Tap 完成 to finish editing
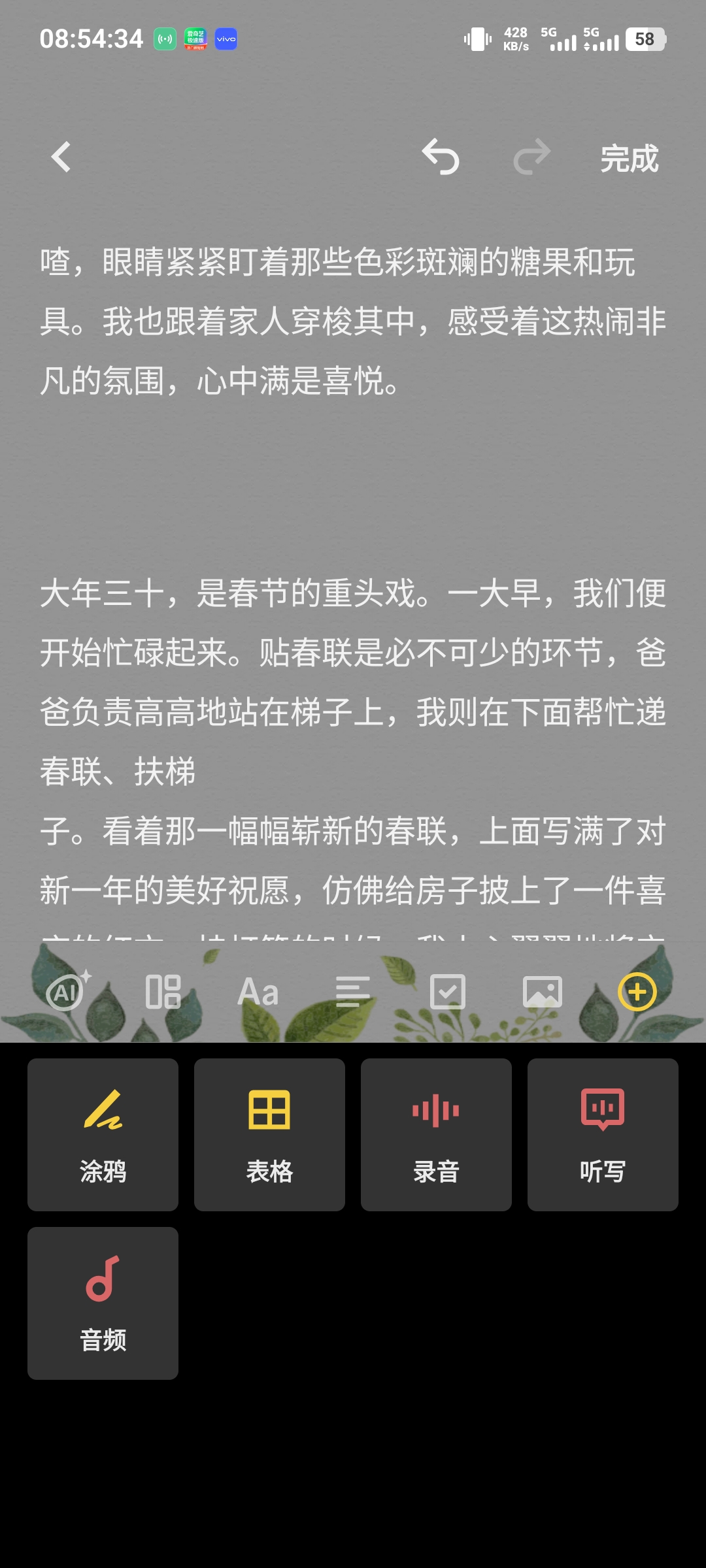The height and width of the screenshot is (1568, 706). pyautogui.click(x=629, y=159)
